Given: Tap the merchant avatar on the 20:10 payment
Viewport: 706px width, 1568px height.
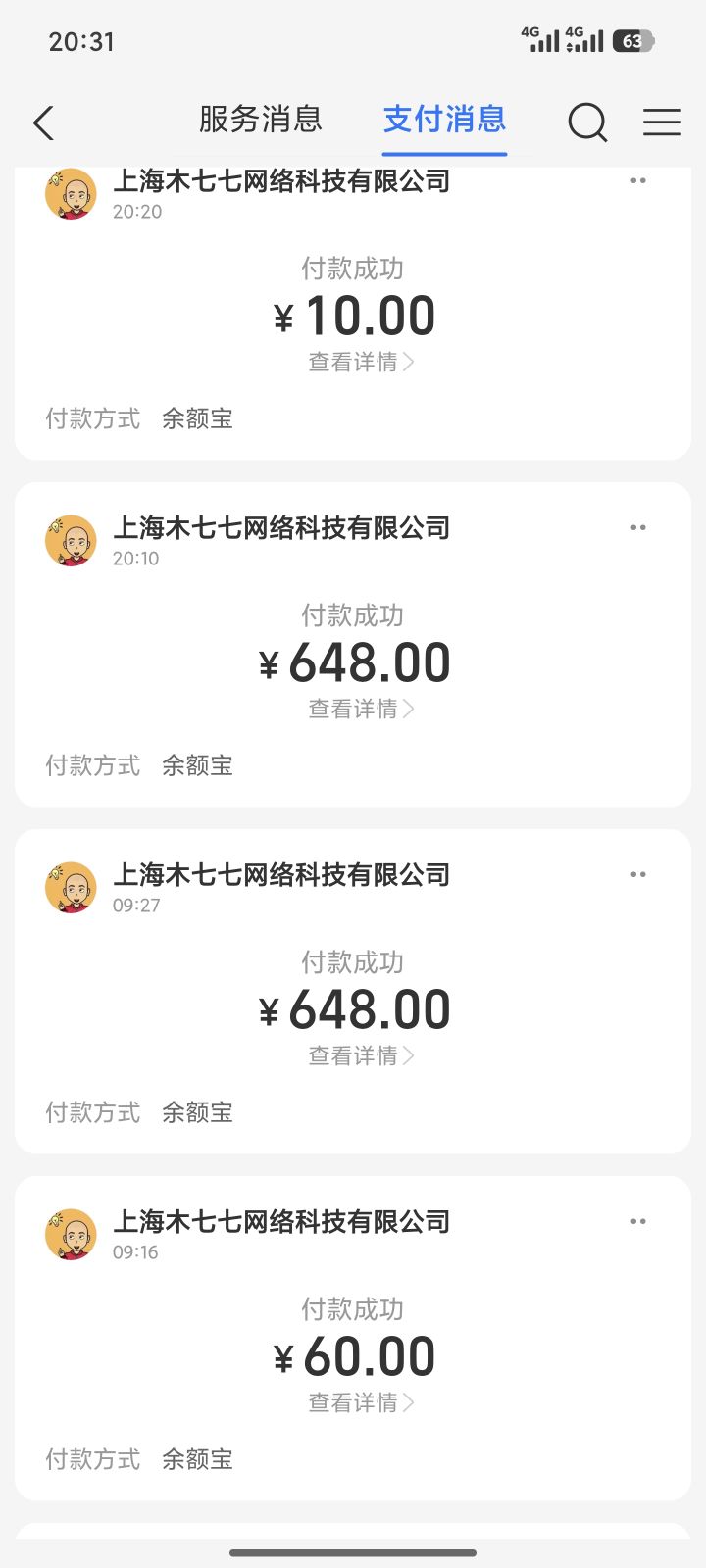Looking at the screenshot, I should coord(71,541).
